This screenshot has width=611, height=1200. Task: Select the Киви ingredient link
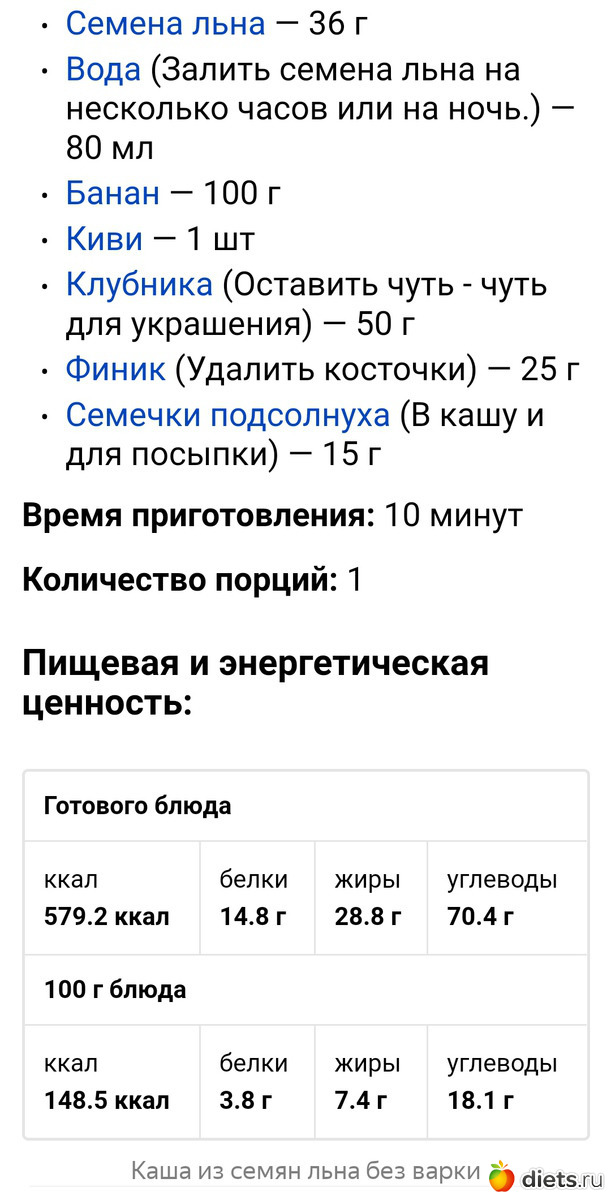click(x=104, y=239)
